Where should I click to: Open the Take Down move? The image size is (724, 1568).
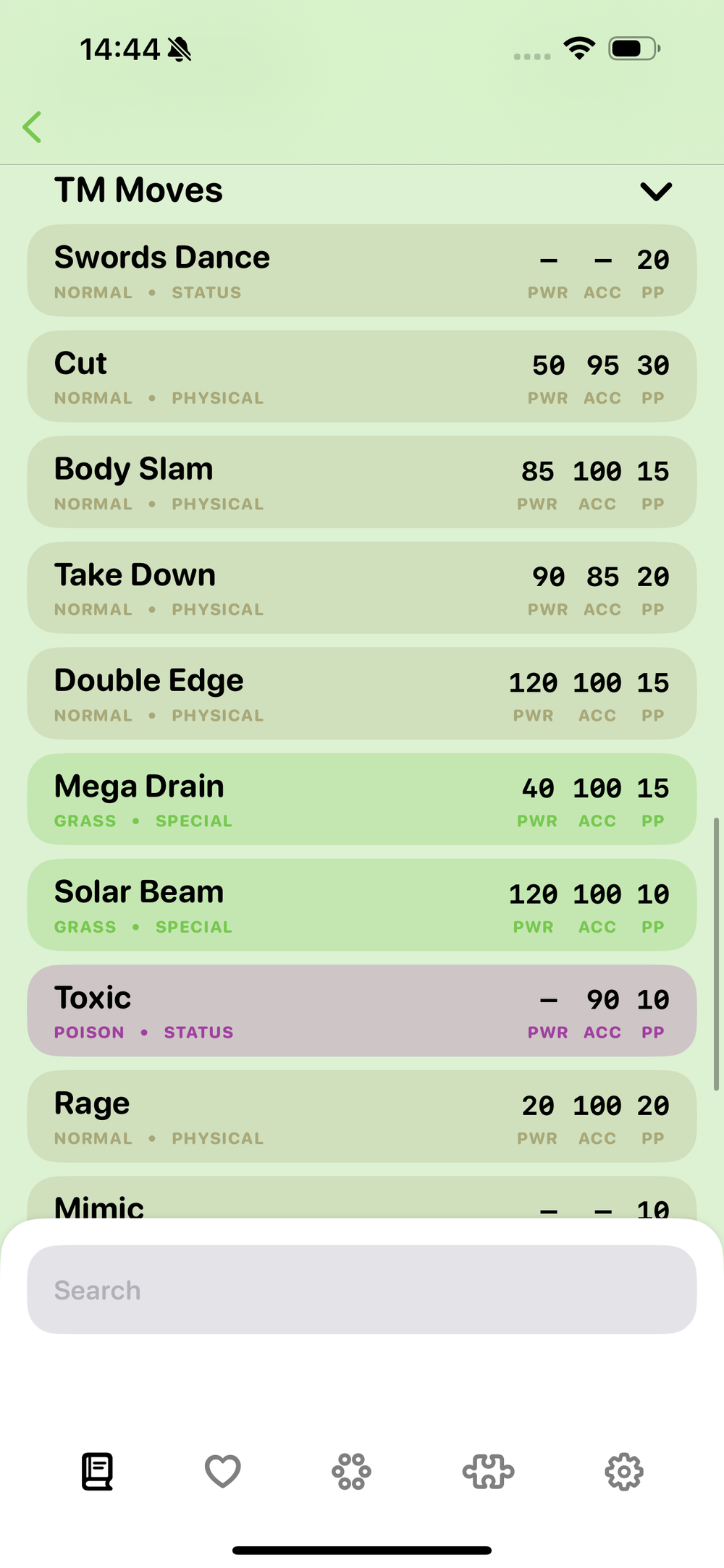362,588
